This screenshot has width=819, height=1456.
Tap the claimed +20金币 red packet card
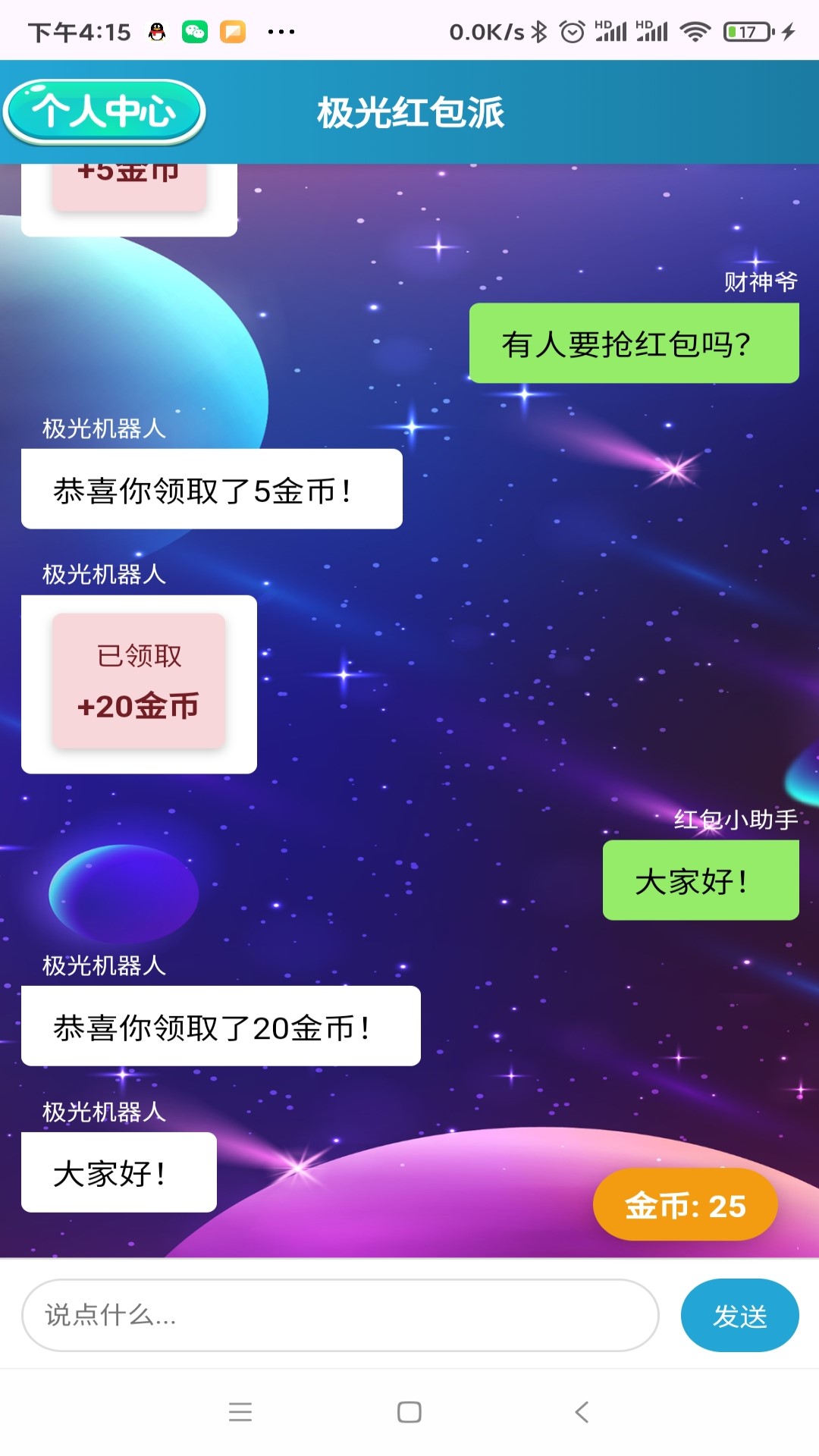click(x=140, y=681)
